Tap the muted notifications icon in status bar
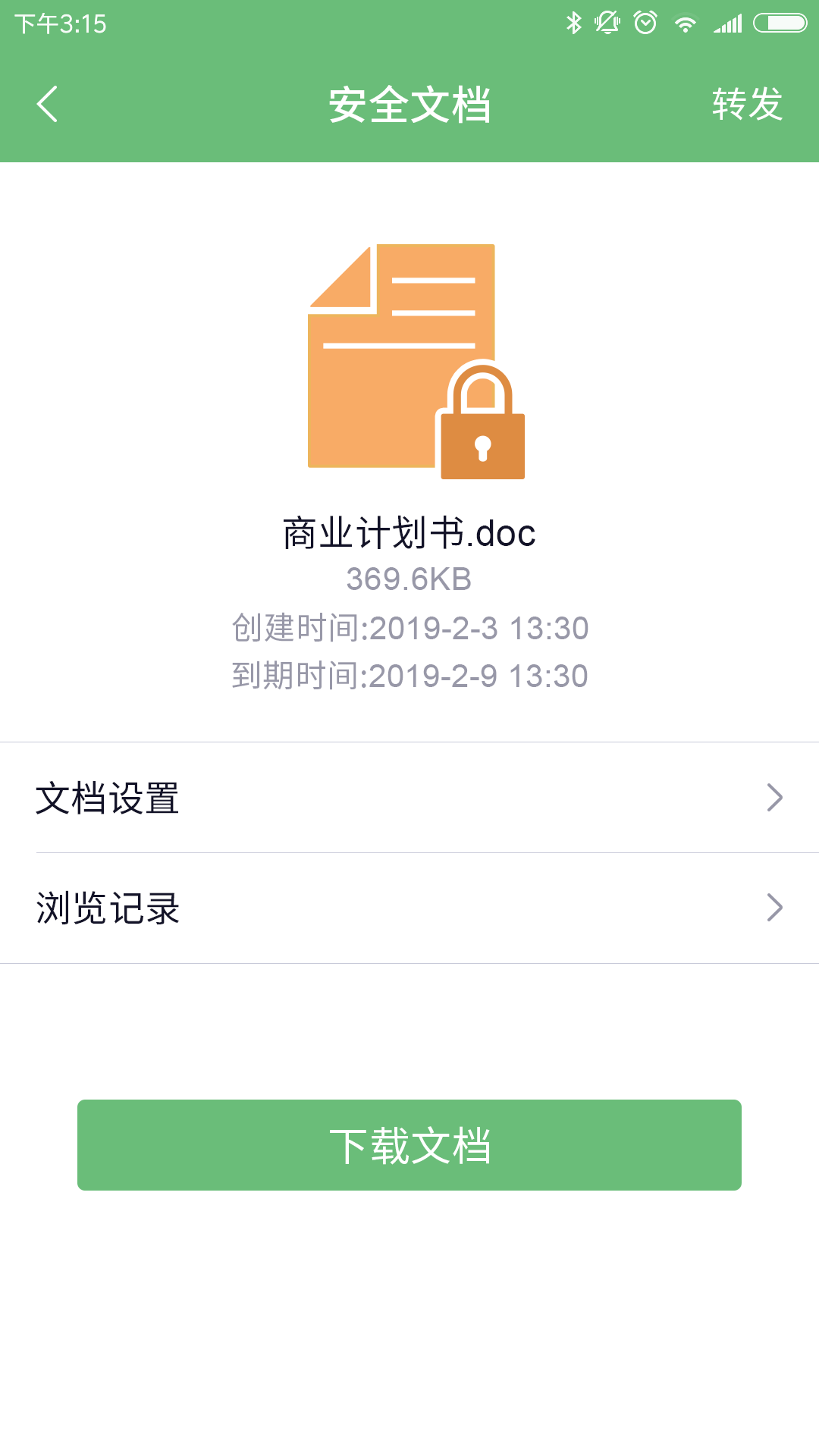This screenshot has height=1456, width=819. pos(608,23)
